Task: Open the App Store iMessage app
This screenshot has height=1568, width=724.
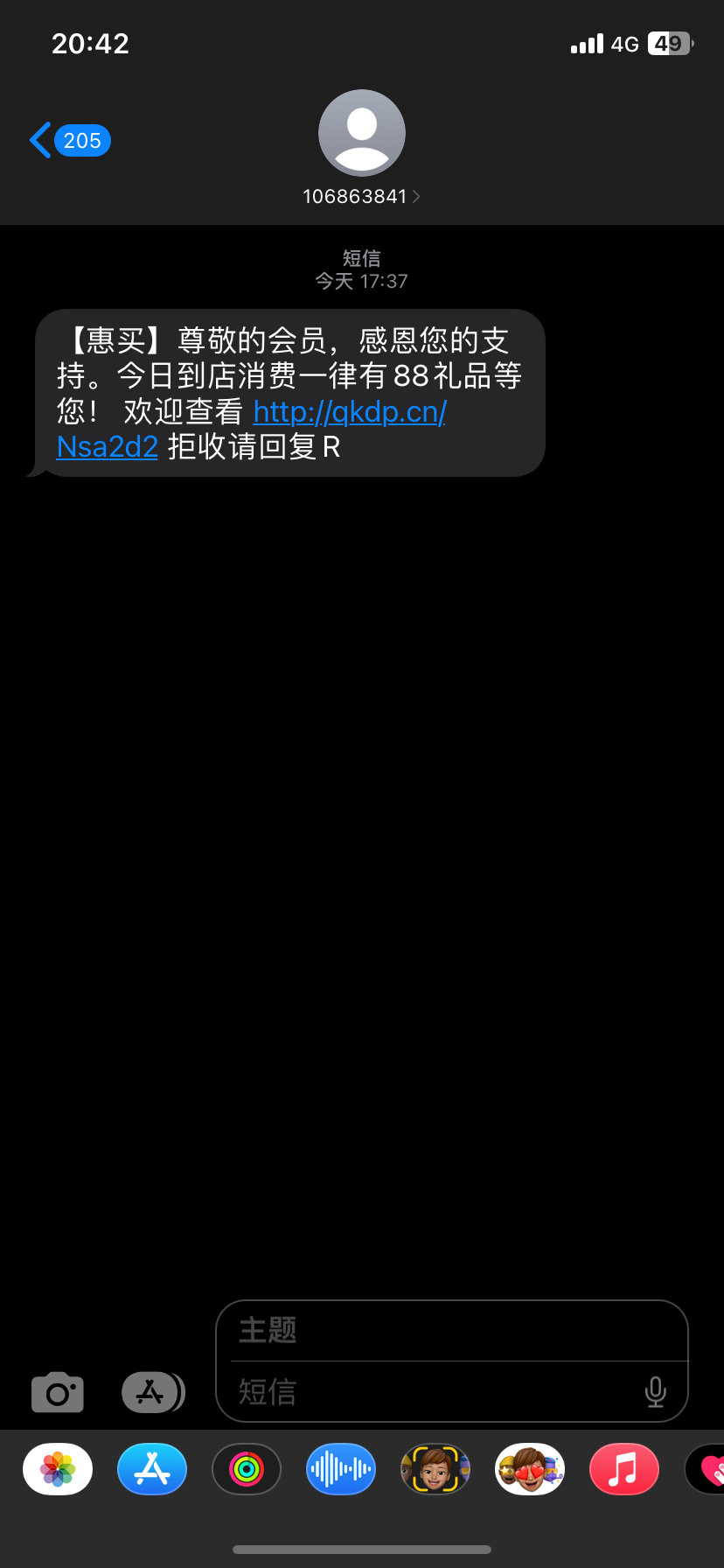Action: click(152, 1469)
